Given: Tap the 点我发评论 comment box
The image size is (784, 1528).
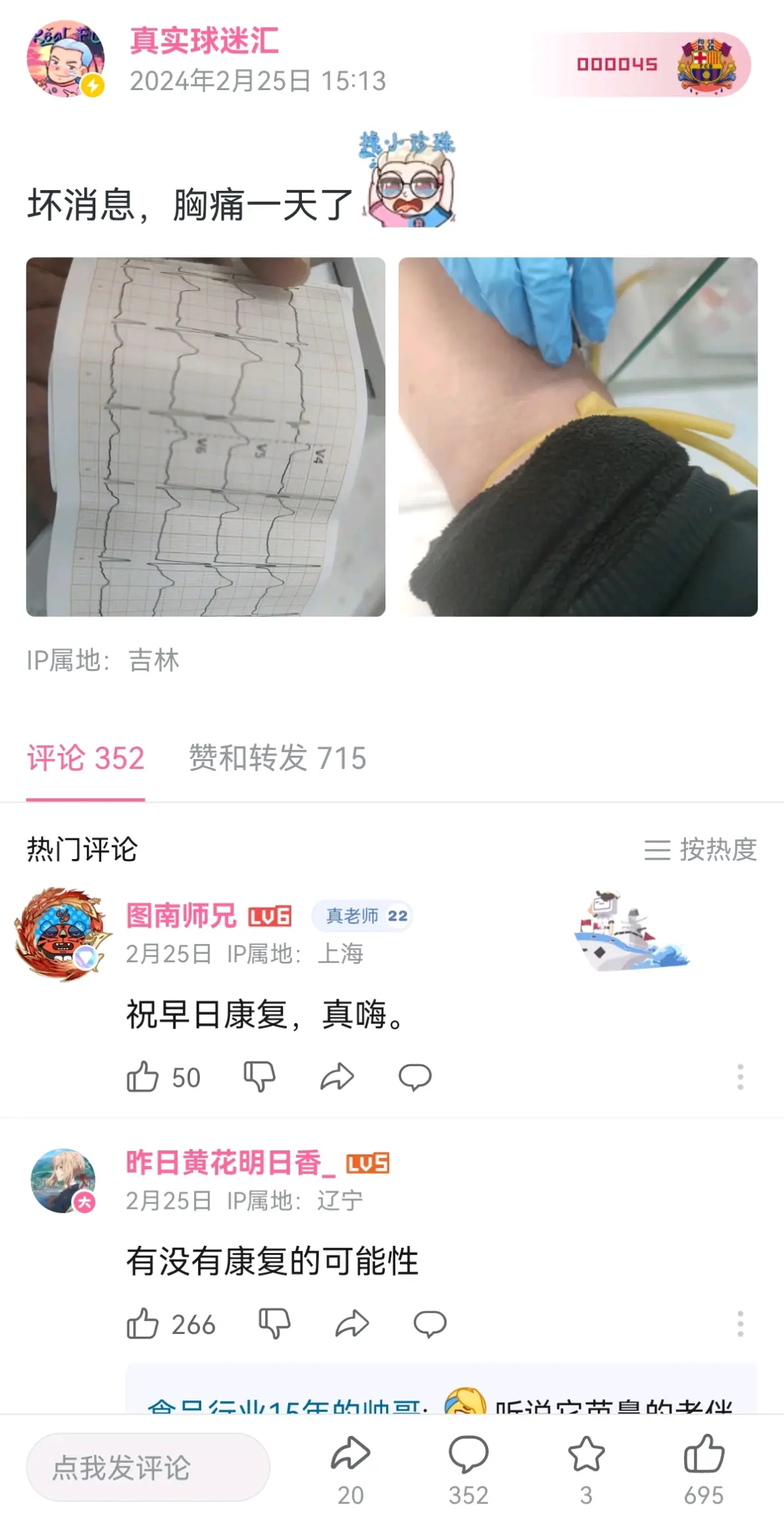Looking at the screenshot, I should click(148, 1467).
